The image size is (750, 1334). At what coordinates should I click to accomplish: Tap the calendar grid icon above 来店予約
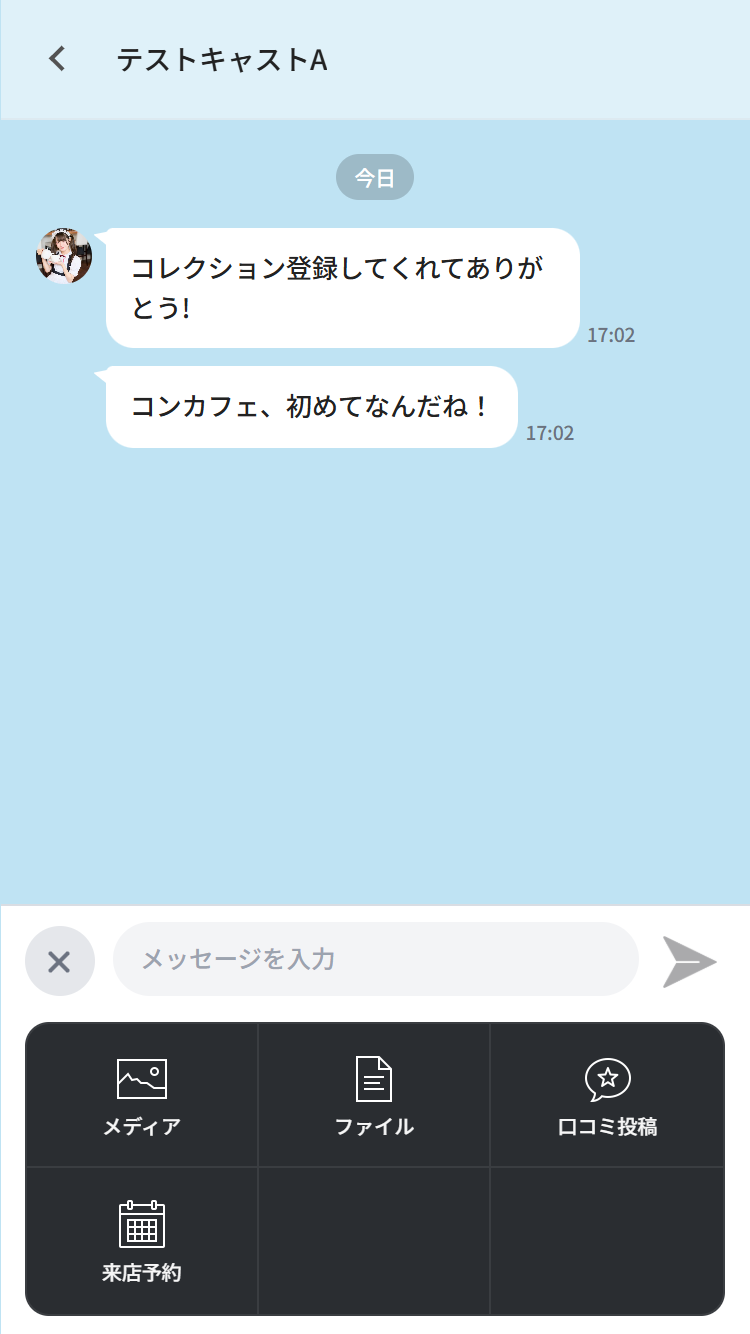coord(140,1224)
